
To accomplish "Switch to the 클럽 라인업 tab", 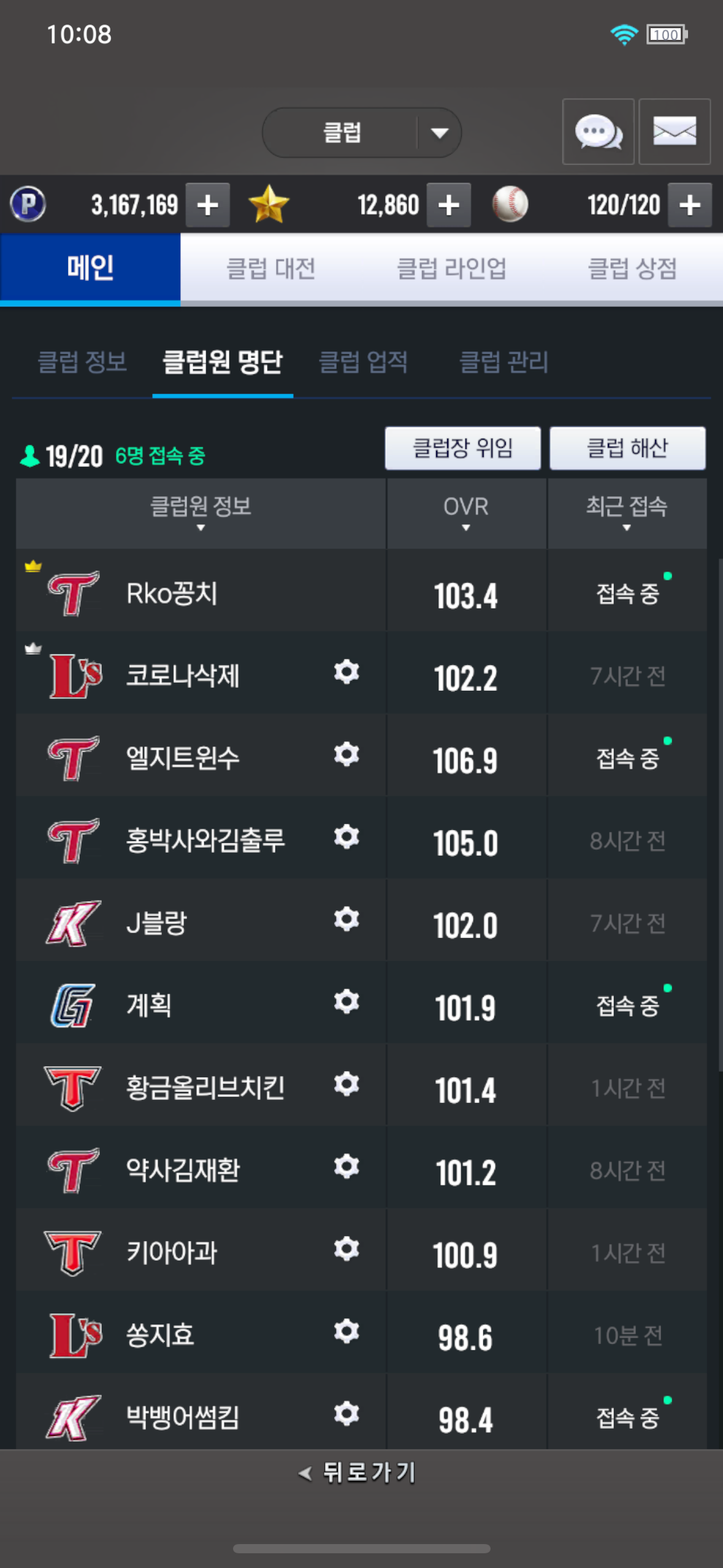I will coord(451,269).
